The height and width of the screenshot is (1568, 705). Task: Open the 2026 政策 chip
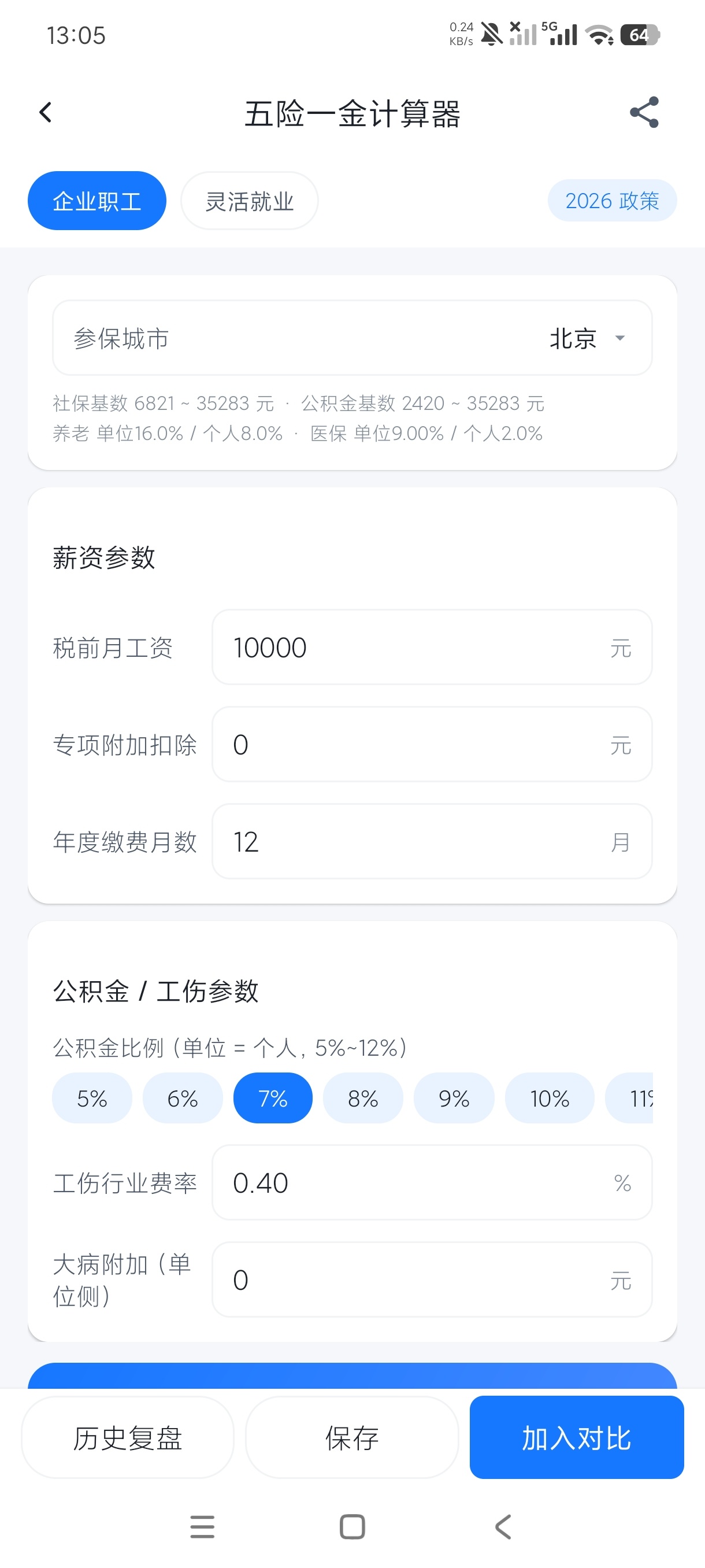612,201
